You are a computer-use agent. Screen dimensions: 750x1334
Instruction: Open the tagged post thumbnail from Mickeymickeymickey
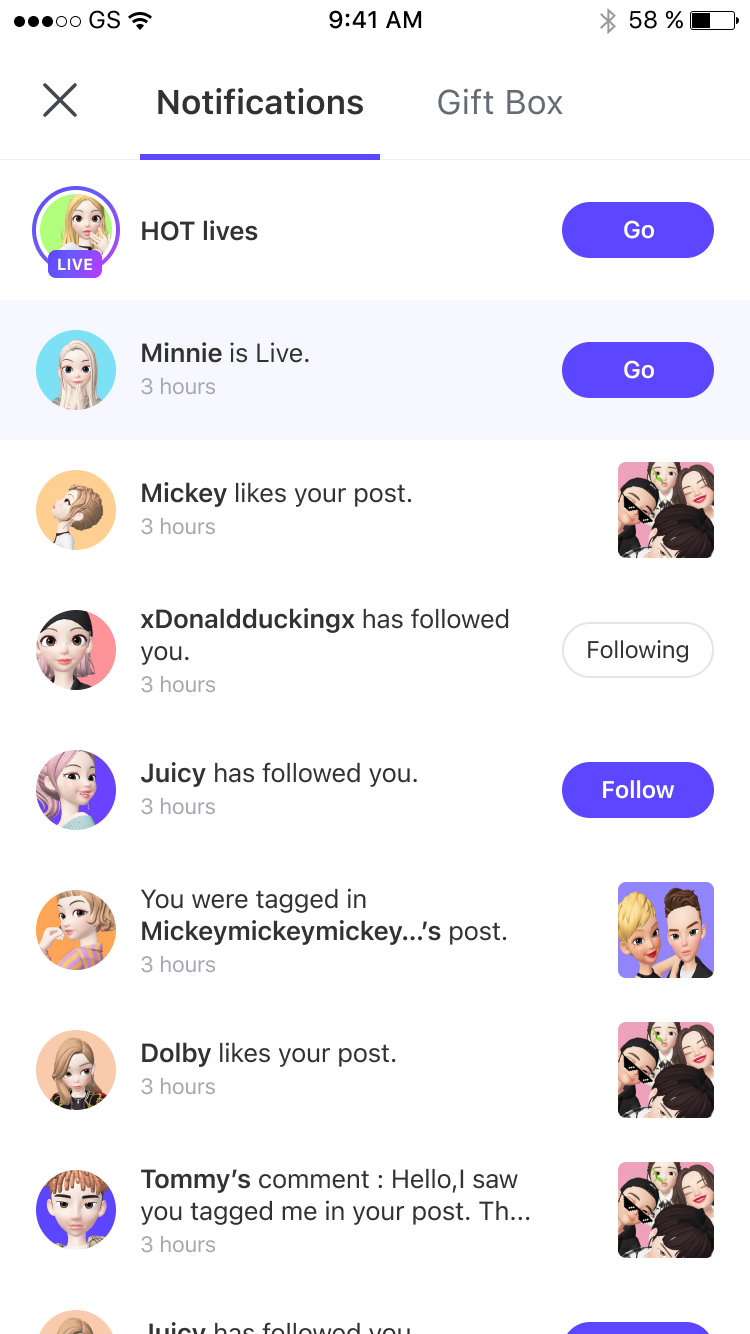(666, 930)
